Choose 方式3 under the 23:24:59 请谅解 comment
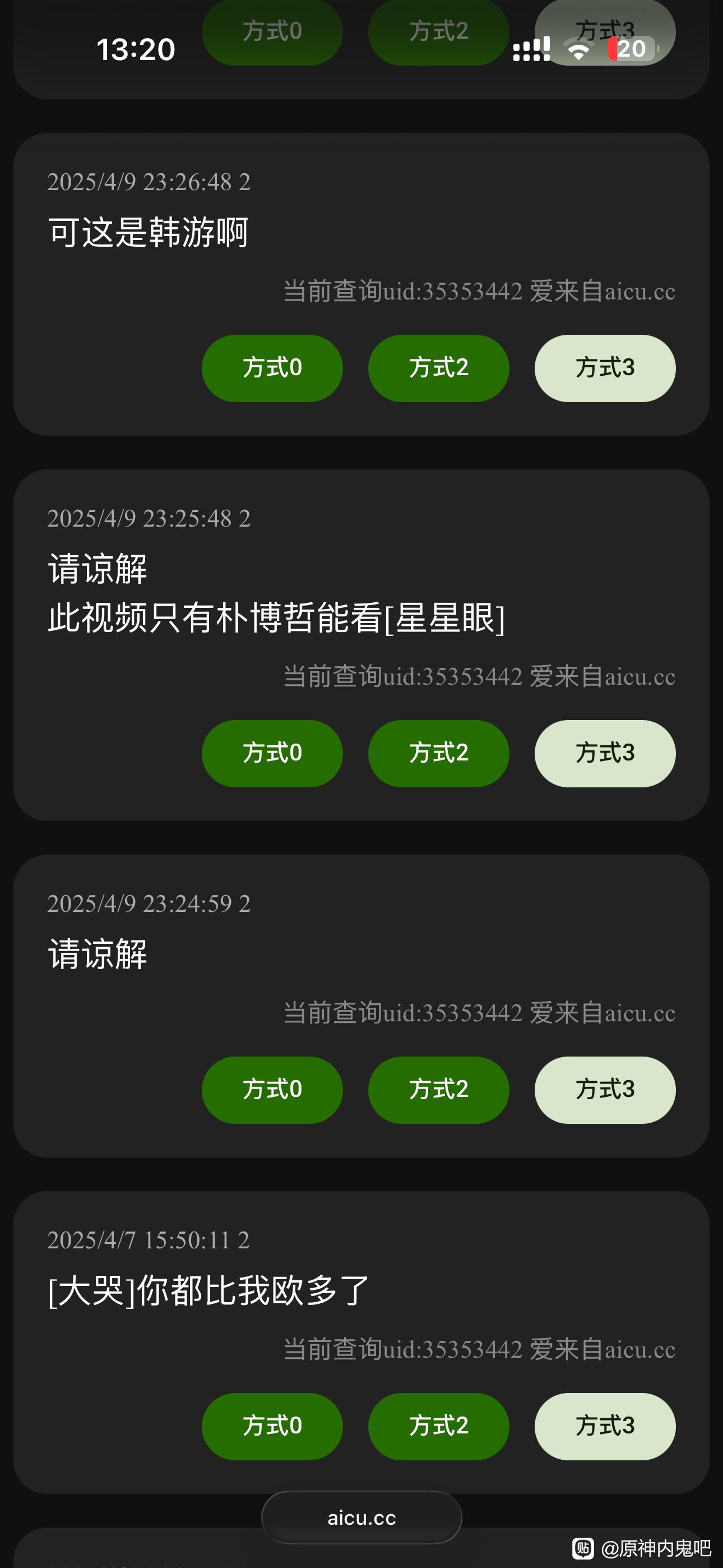The width and height of the screenshot is (723, 1568). pos(605,1090)
